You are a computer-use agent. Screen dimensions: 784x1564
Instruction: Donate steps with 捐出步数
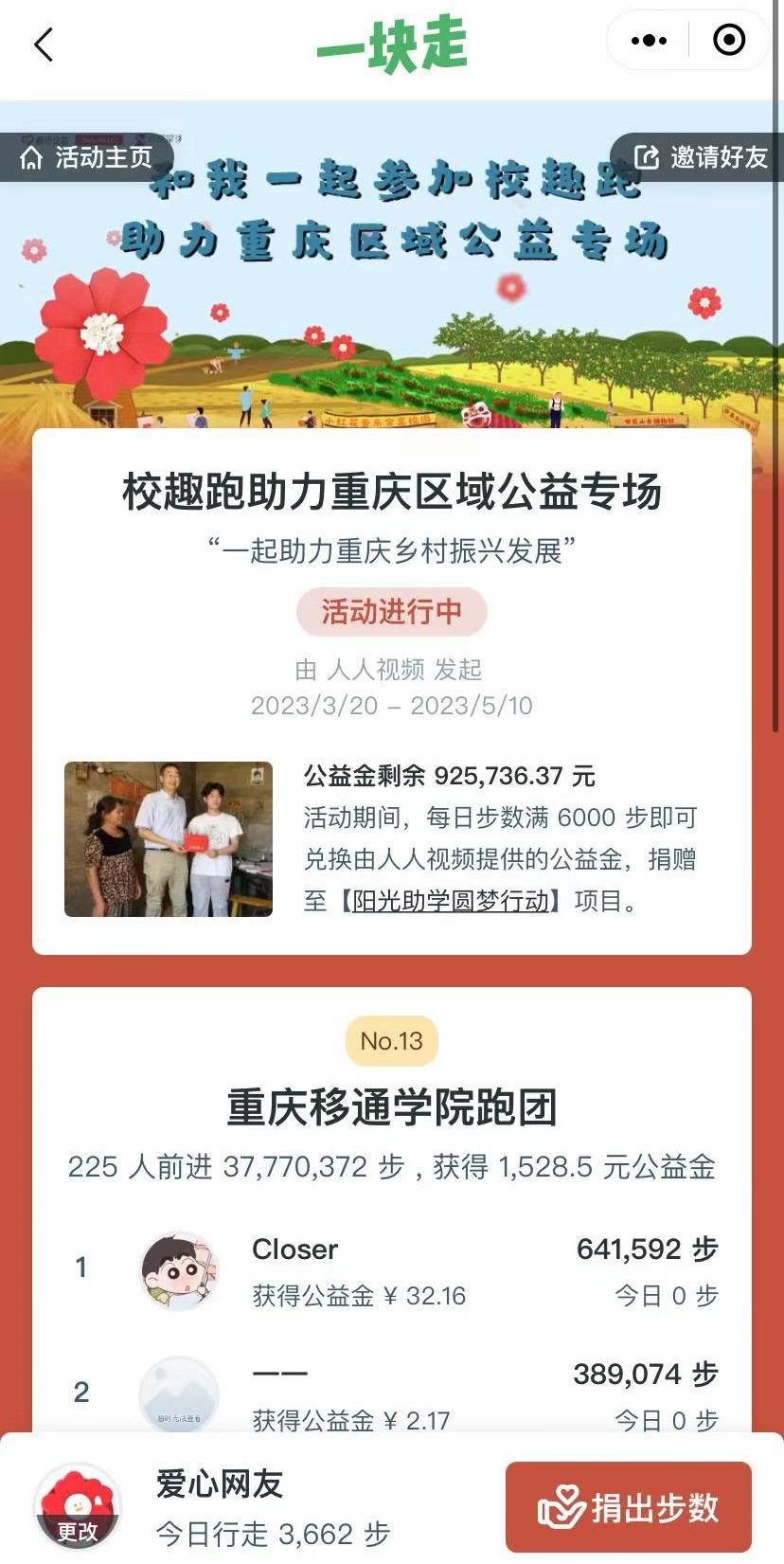(629, 1507)
